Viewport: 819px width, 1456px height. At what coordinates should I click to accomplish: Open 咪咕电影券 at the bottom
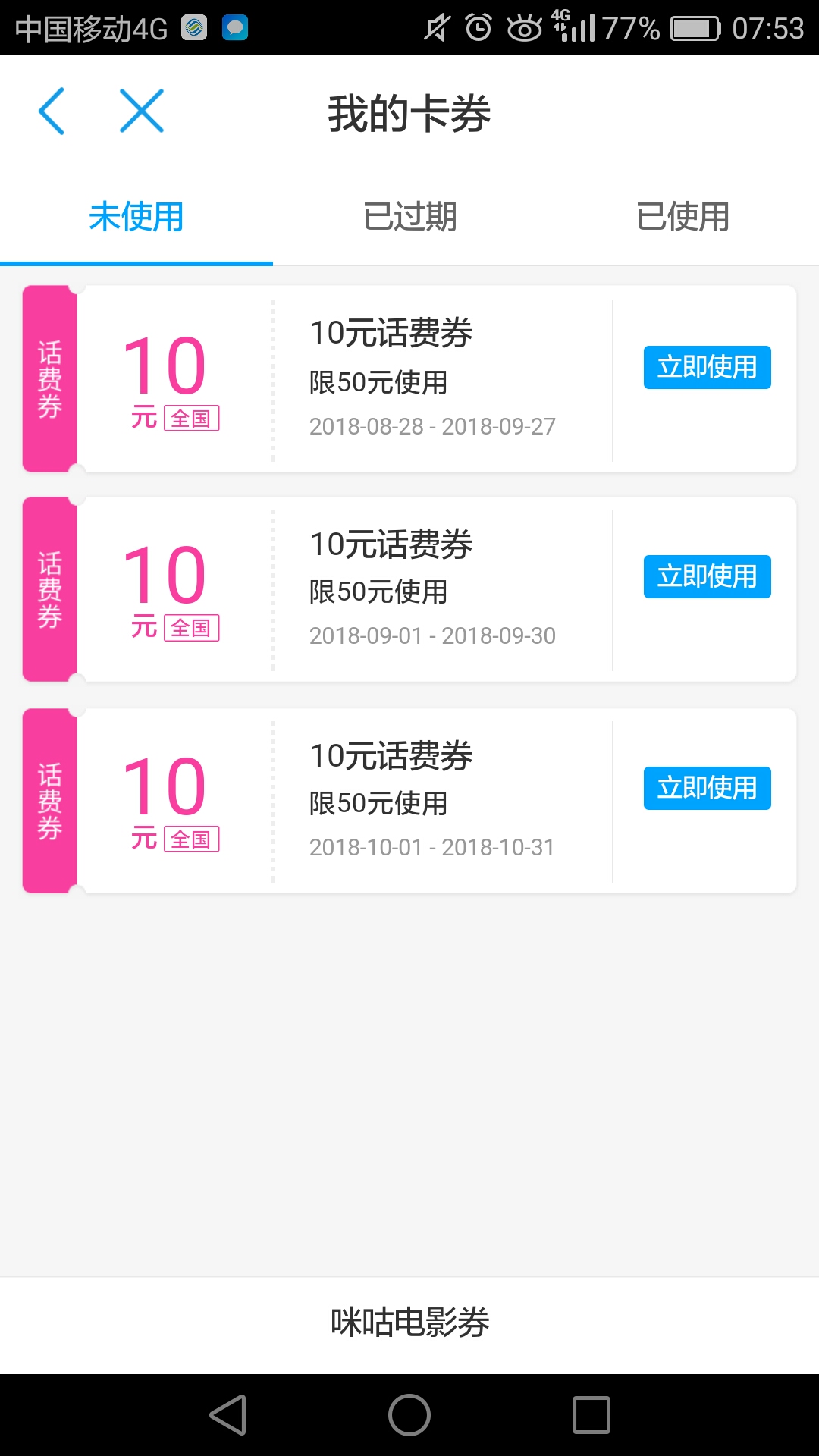(409, 1323)
